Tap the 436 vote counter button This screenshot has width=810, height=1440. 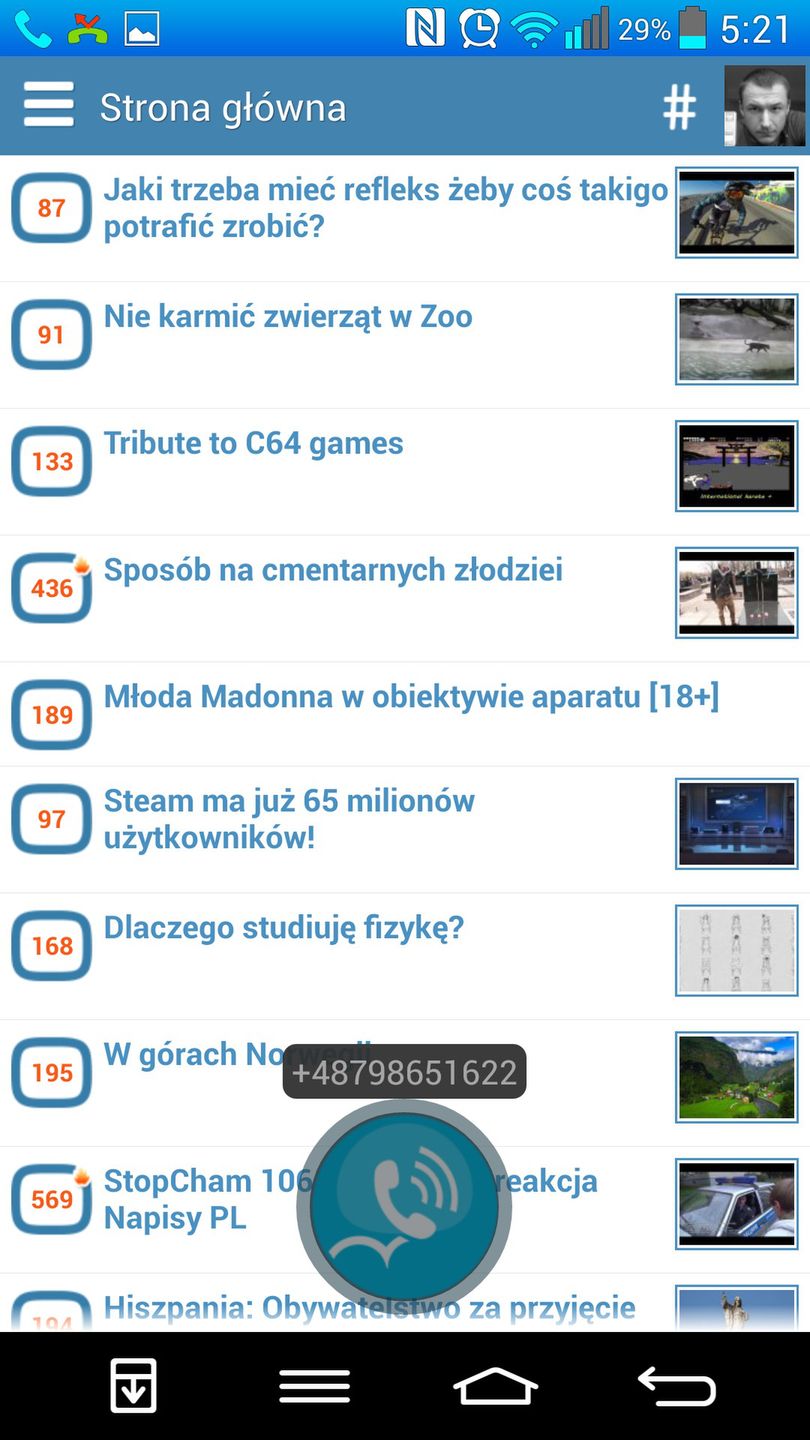point(52,588)
